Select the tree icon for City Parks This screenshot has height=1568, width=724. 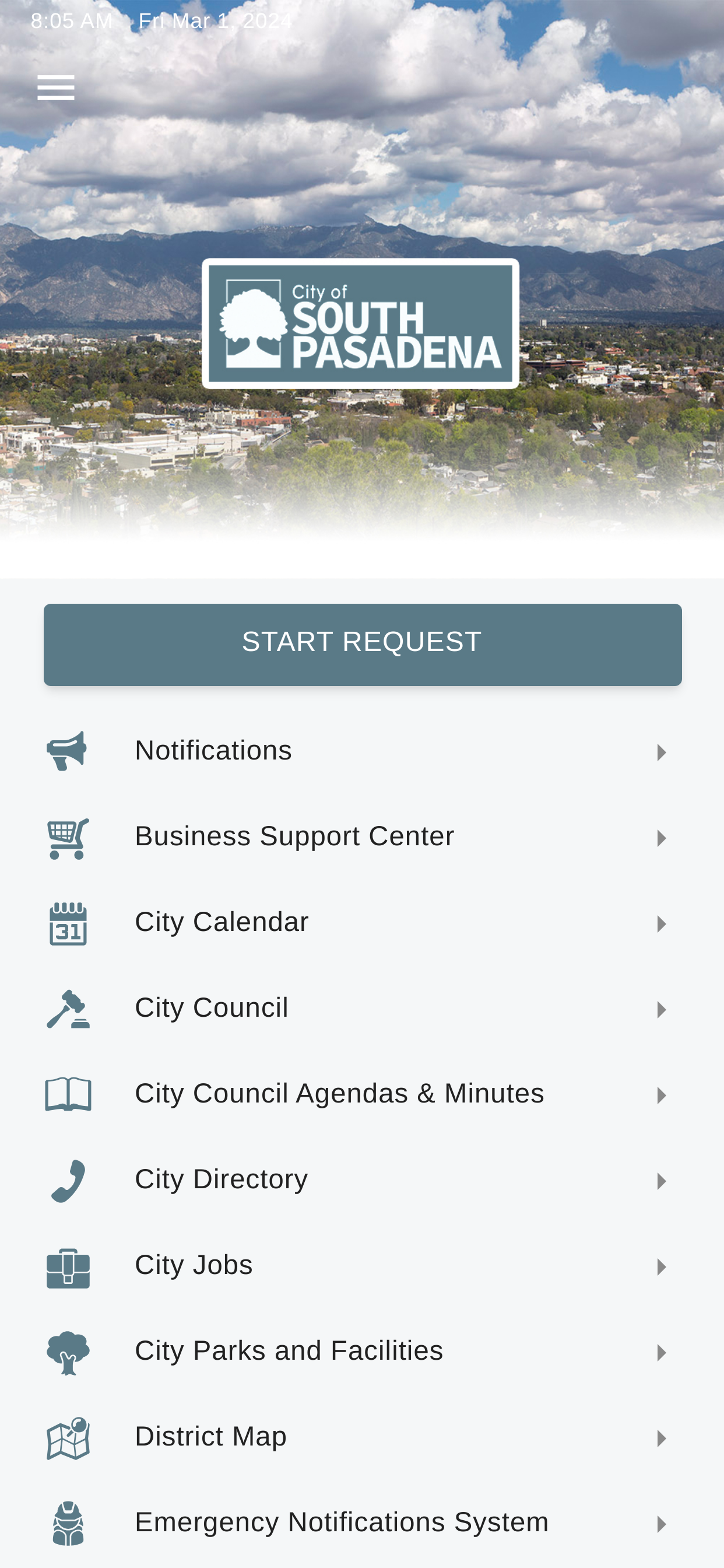click(x=68, y=1350)
